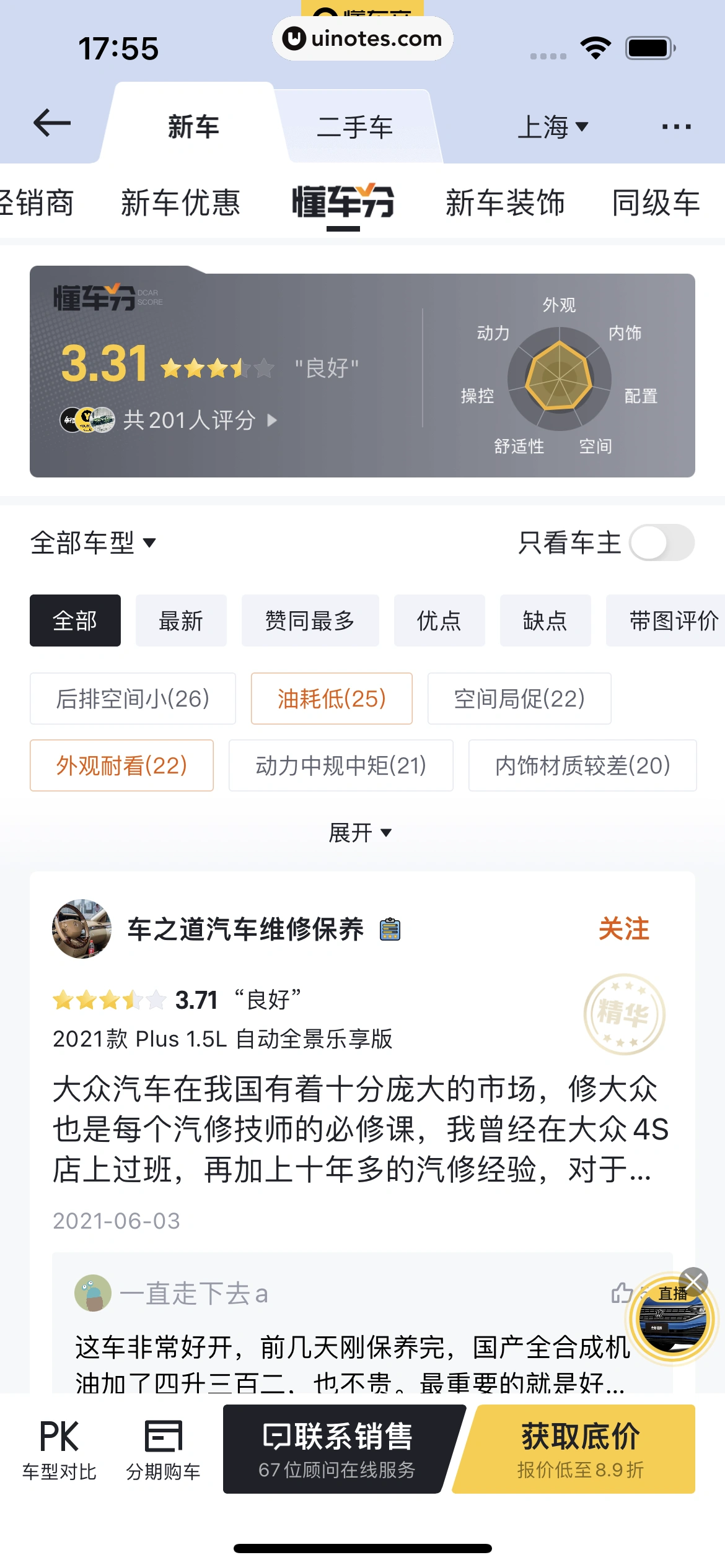Filter reviews by 最新
The image size is (725, 1568).
181,621
